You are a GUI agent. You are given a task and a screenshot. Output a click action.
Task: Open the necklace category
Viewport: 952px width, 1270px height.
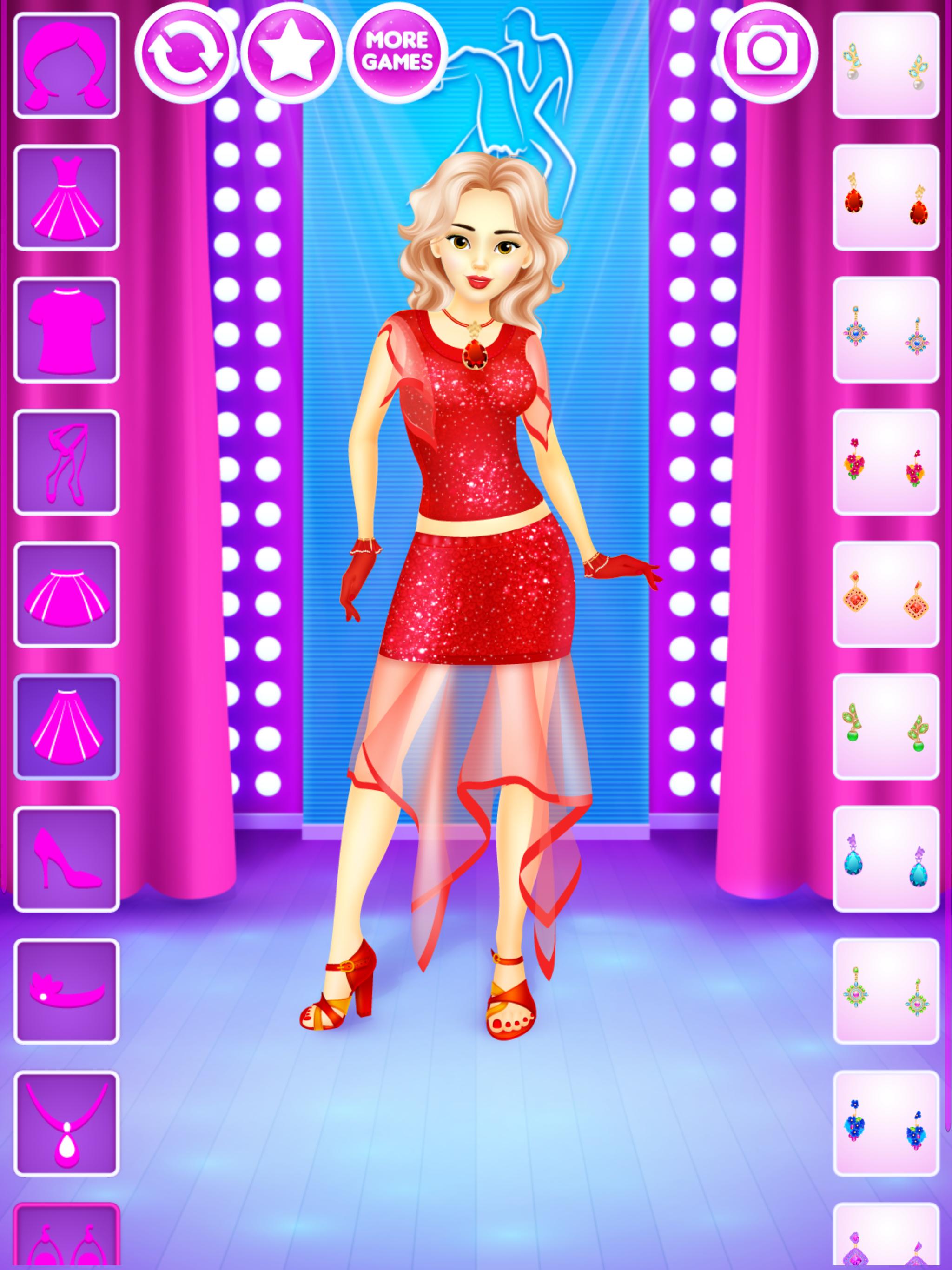point(66,1124)
